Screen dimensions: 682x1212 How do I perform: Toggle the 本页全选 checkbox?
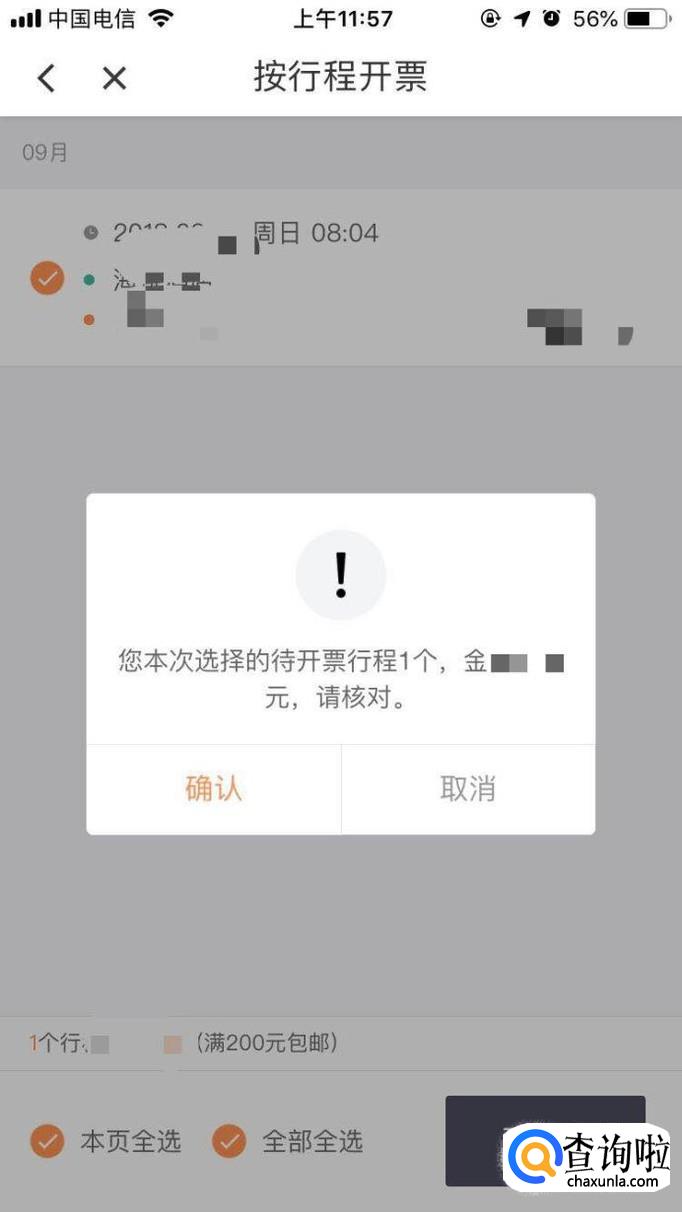click(47, 1141)
